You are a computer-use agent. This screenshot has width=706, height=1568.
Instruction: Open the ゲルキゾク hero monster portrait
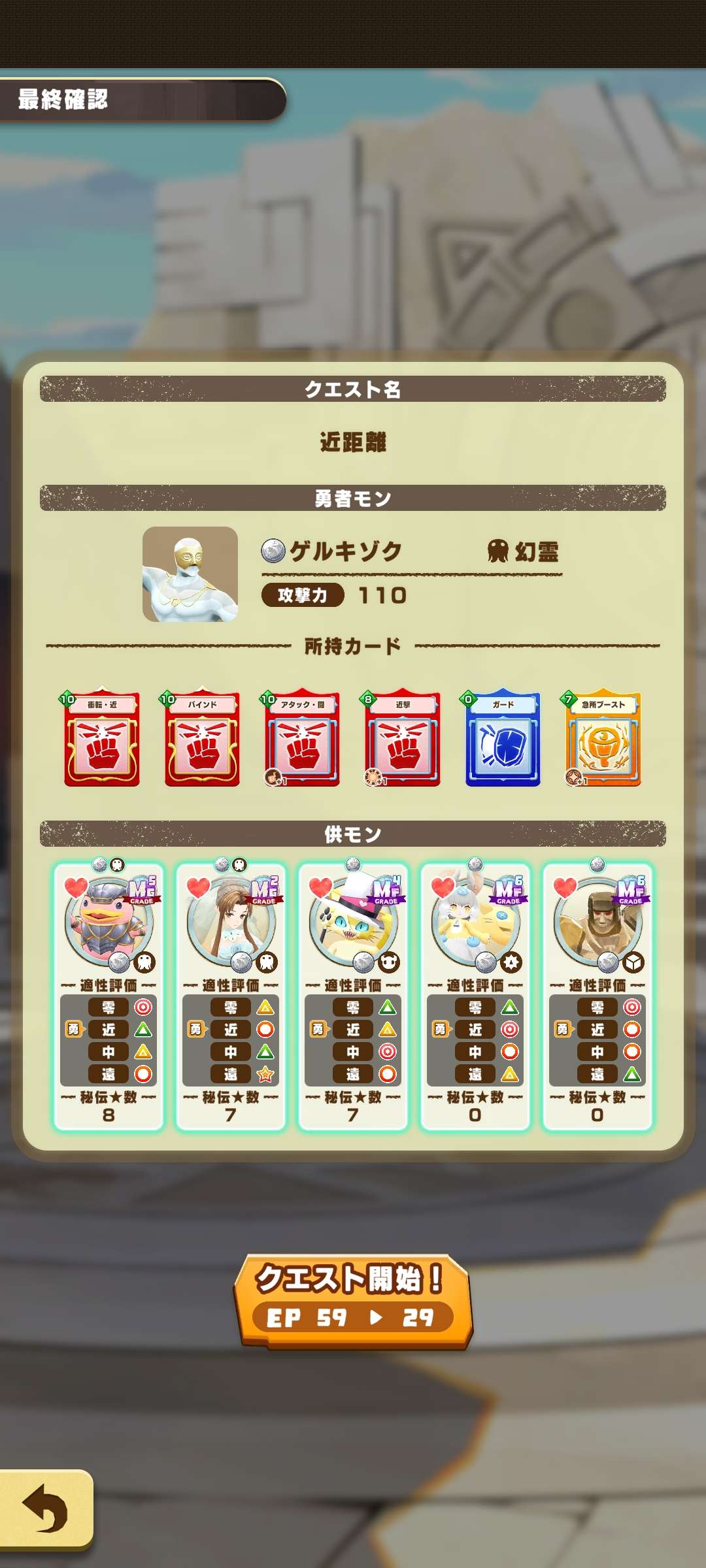coord(190,574)
